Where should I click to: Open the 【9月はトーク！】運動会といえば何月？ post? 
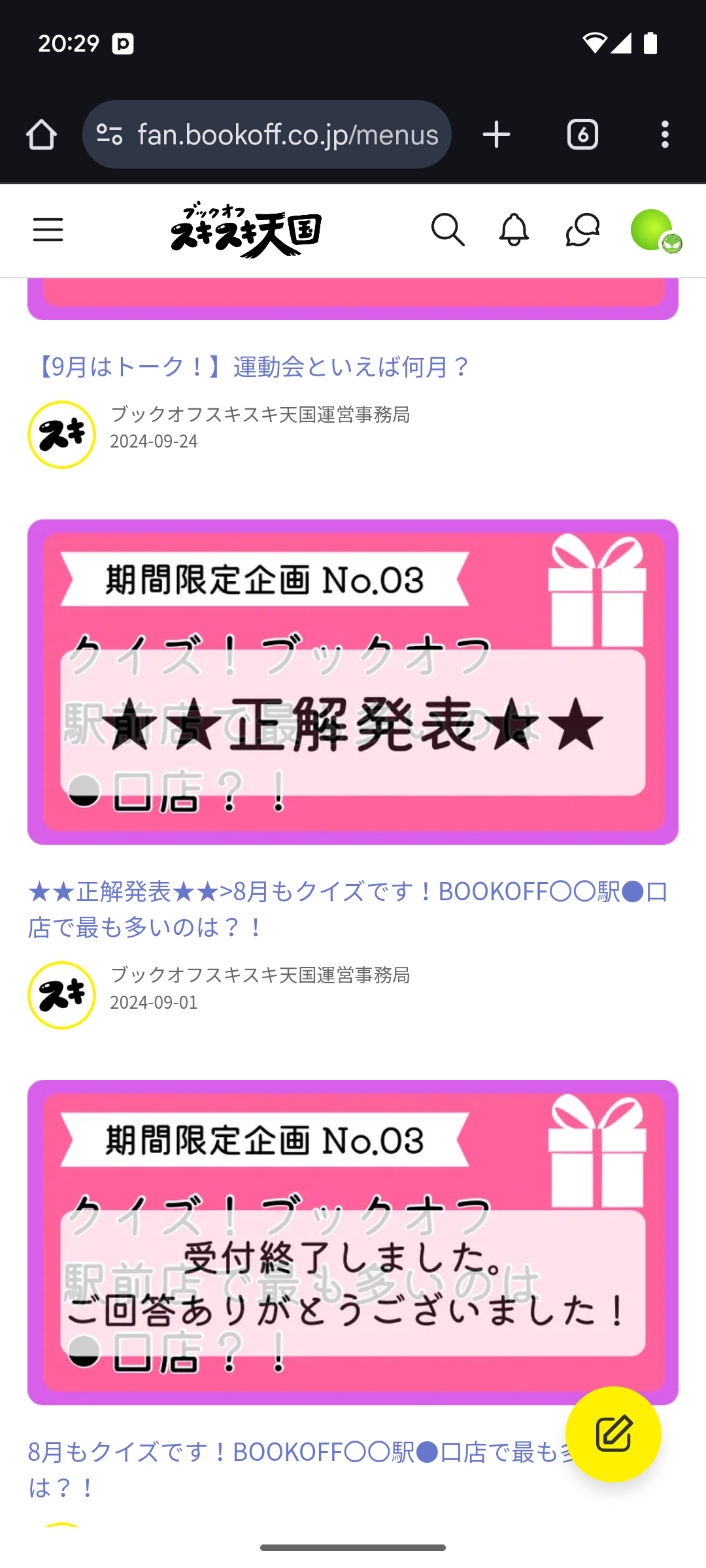[251, 366]
